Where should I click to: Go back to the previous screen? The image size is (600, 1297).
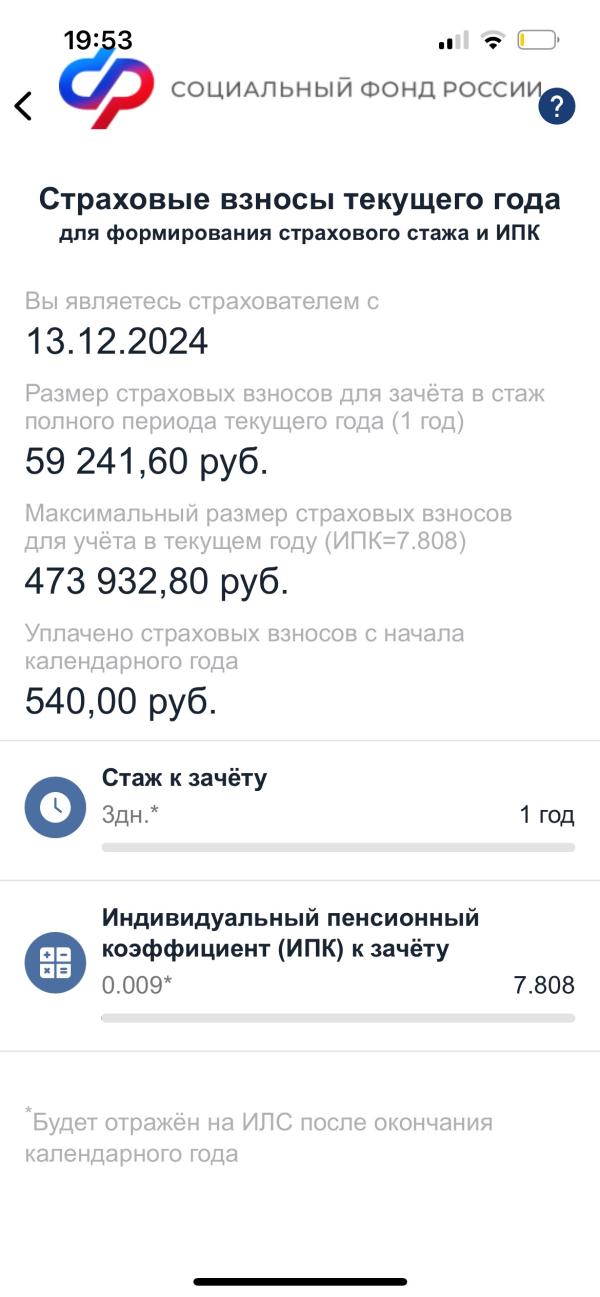pos(24,105)
